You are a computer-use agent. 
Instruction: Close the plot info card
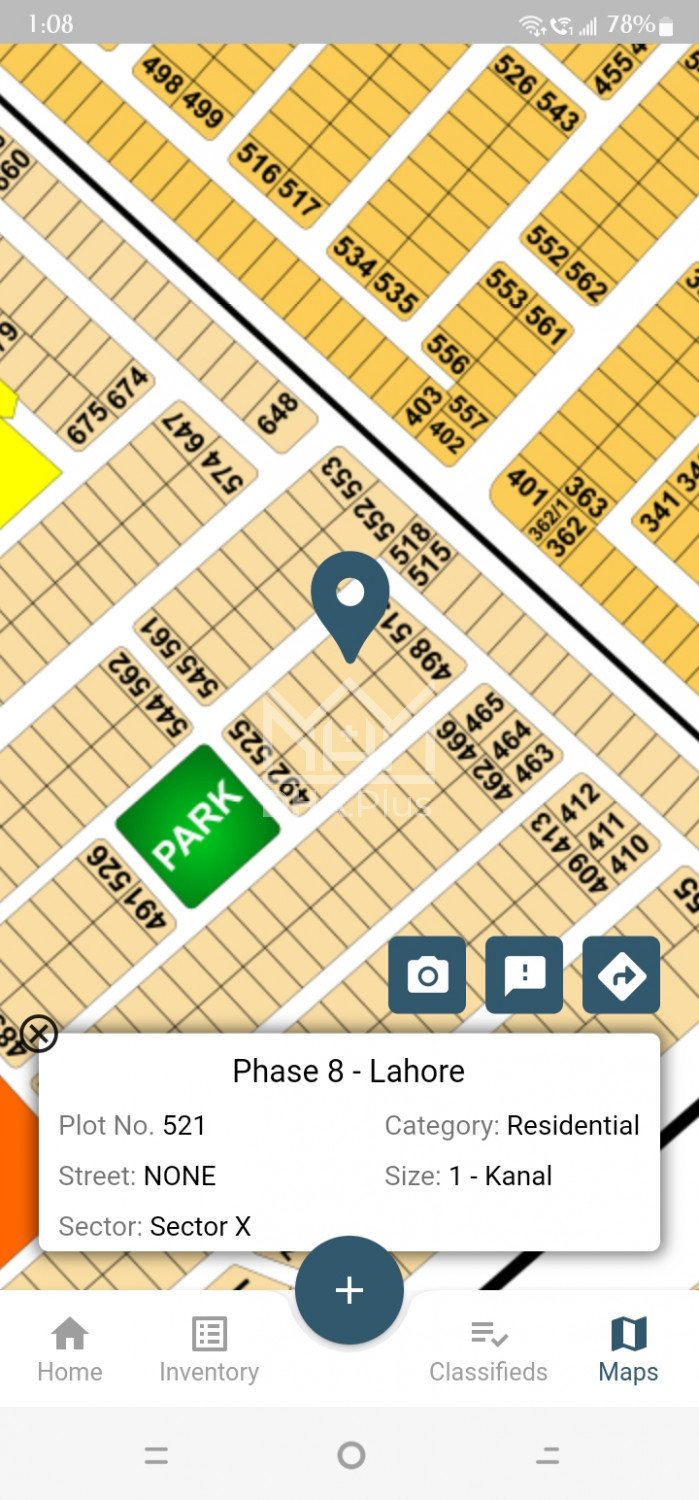39,1033
